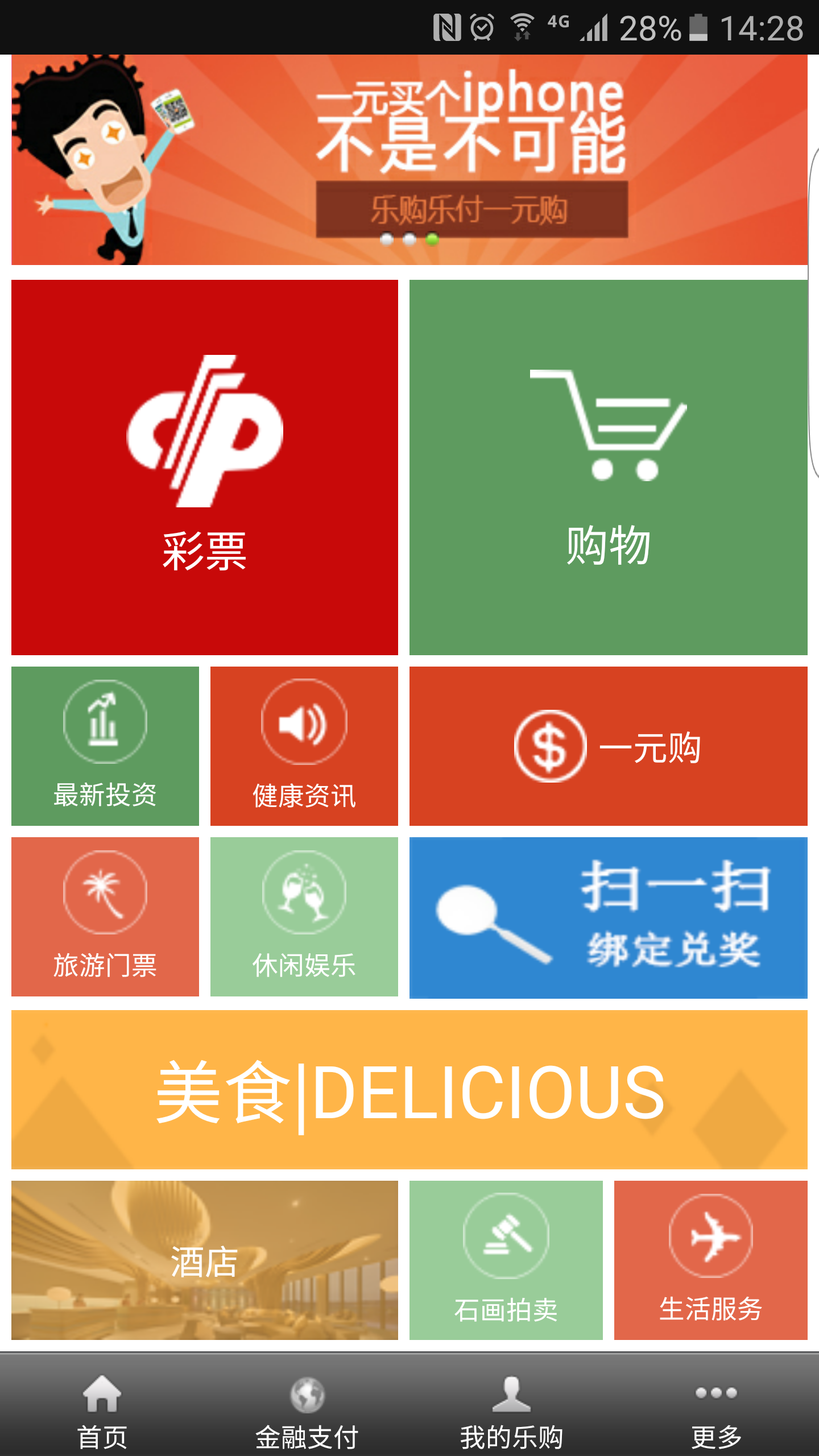
Task: Open 石画拍卖 stone painting auction
Action: click(506, 1260)
